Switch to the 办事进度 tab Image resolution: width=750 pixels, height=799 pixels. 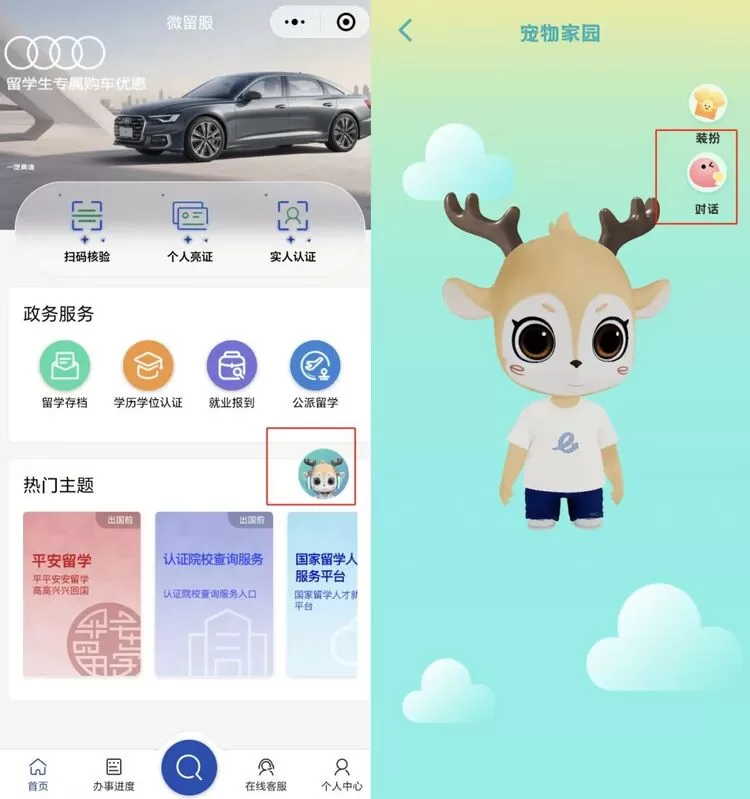coord(114,774)
